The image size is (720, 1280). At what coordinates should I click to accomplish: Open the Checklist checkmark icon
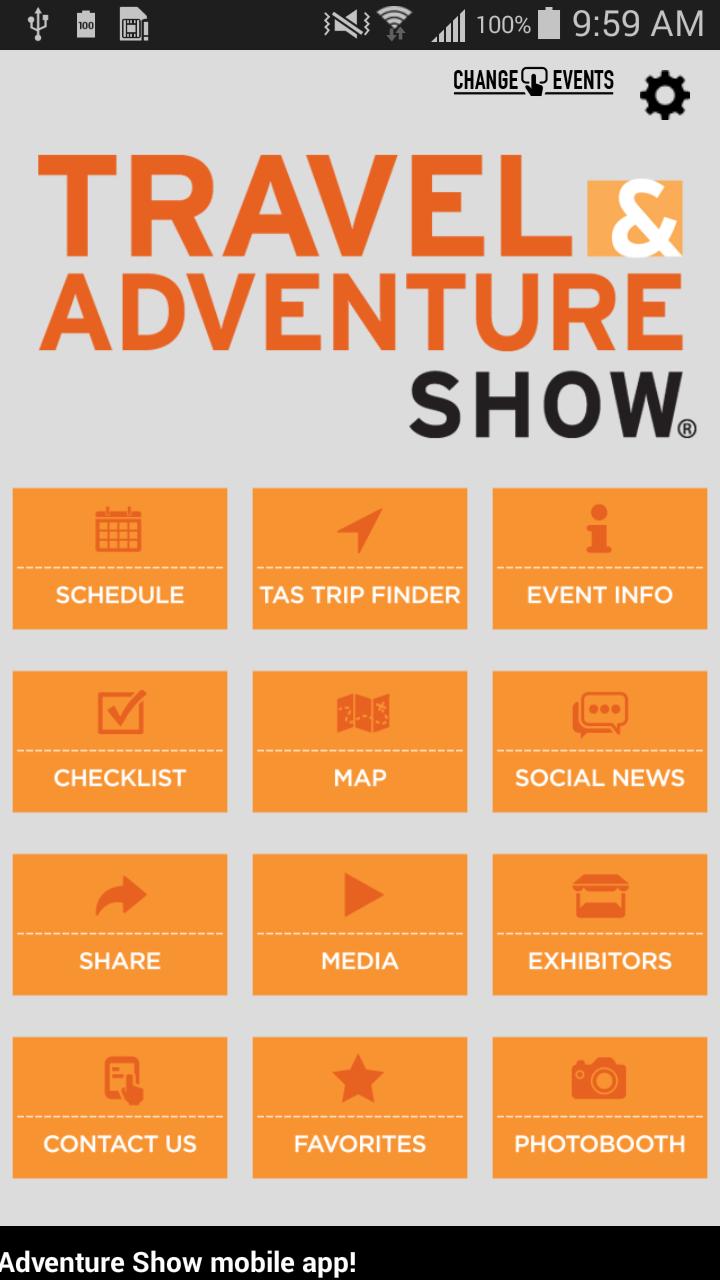119,714
